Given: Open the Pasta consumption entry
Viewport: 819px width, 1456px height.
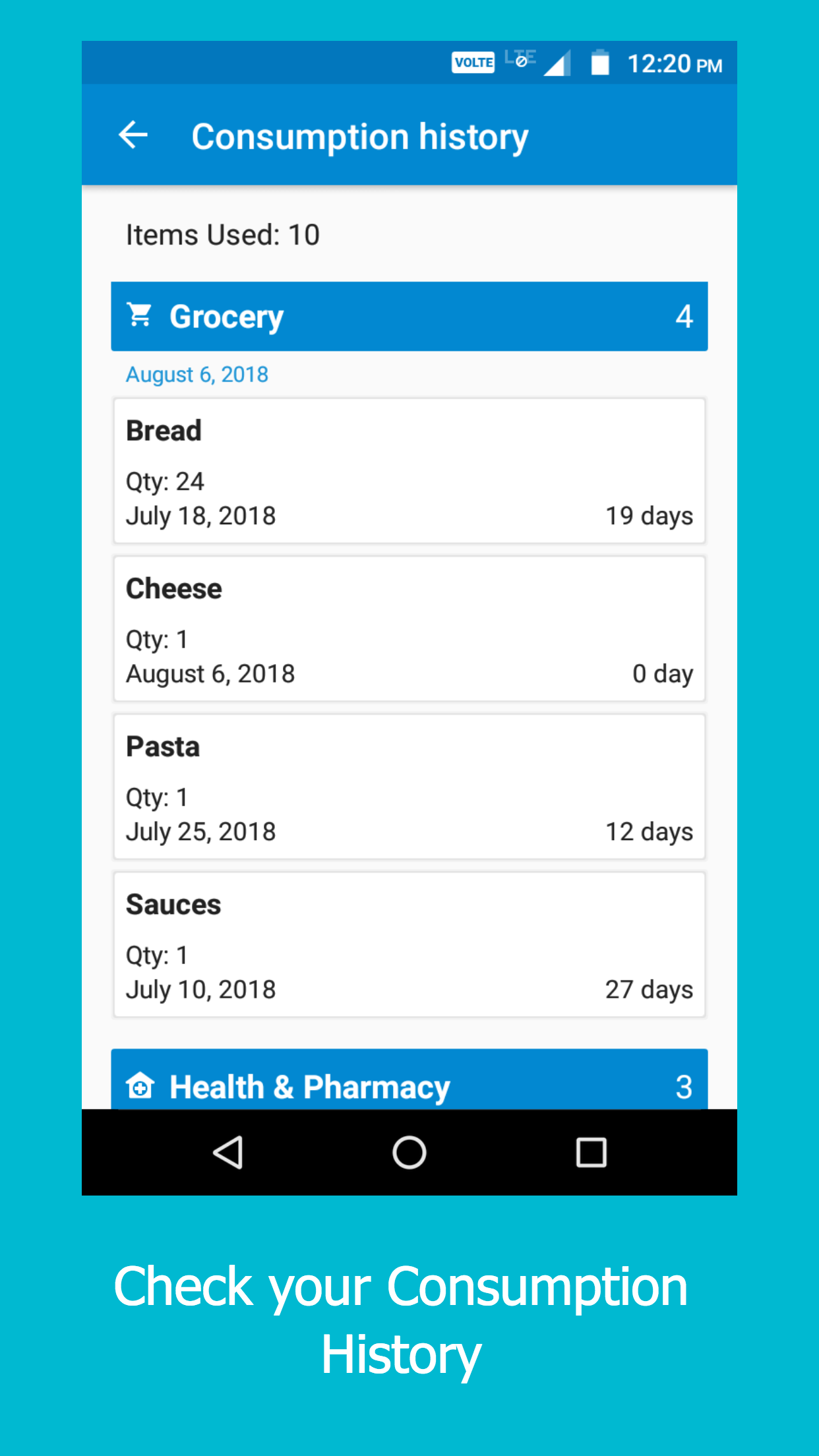Looking at the screenshot, I should [409, 786].
